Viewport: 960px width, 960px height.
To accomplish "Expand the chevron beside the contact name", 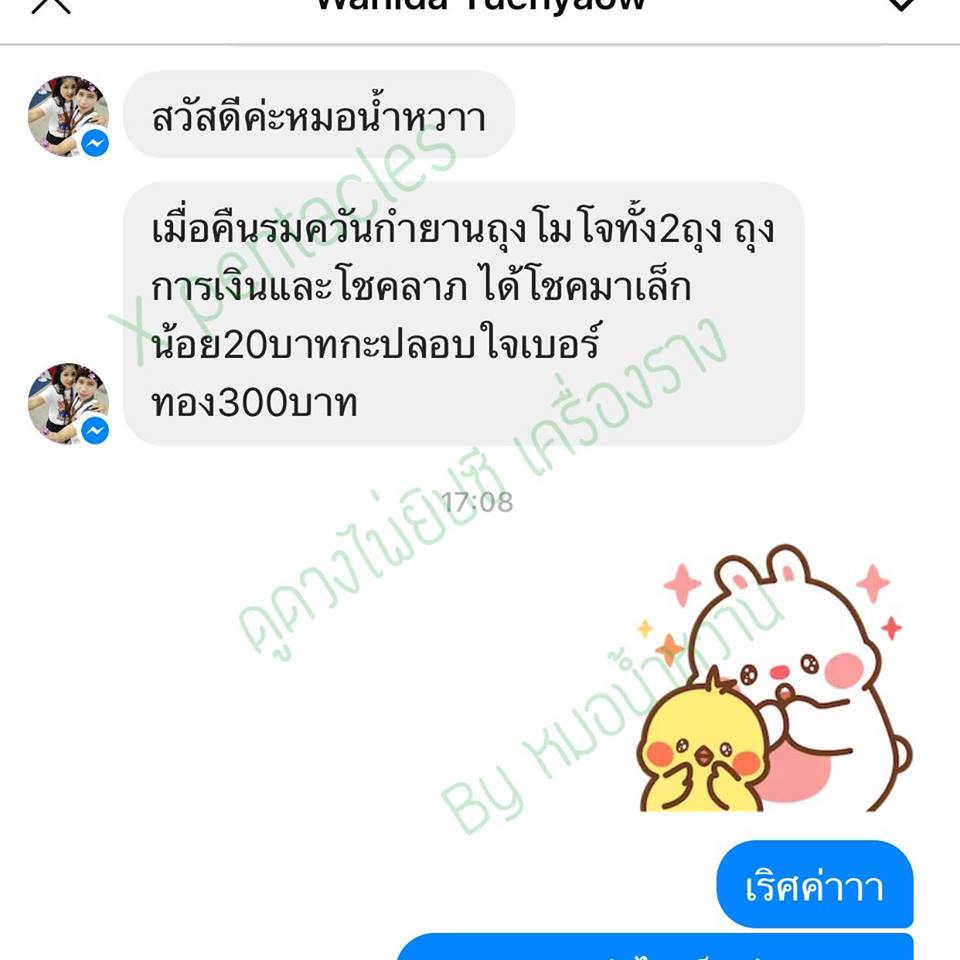I will click(902, 4).
